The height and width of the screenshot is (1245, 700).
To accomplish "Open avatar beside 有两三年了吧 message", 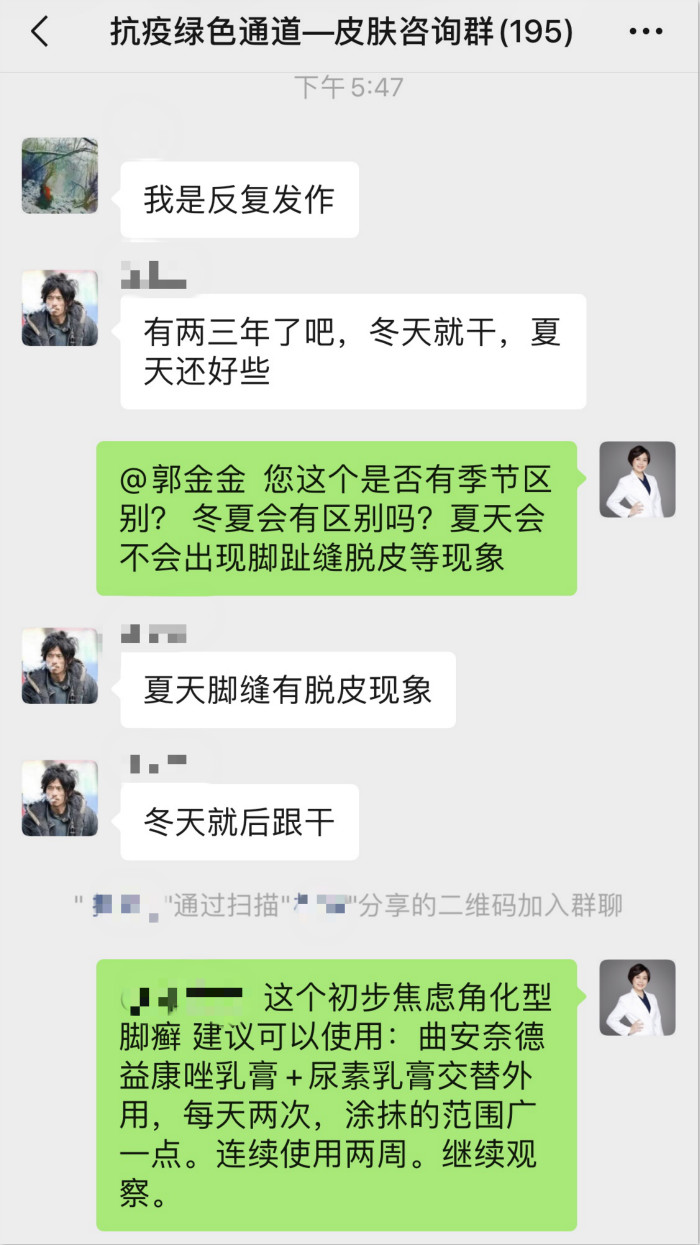I will pos(60,308).
